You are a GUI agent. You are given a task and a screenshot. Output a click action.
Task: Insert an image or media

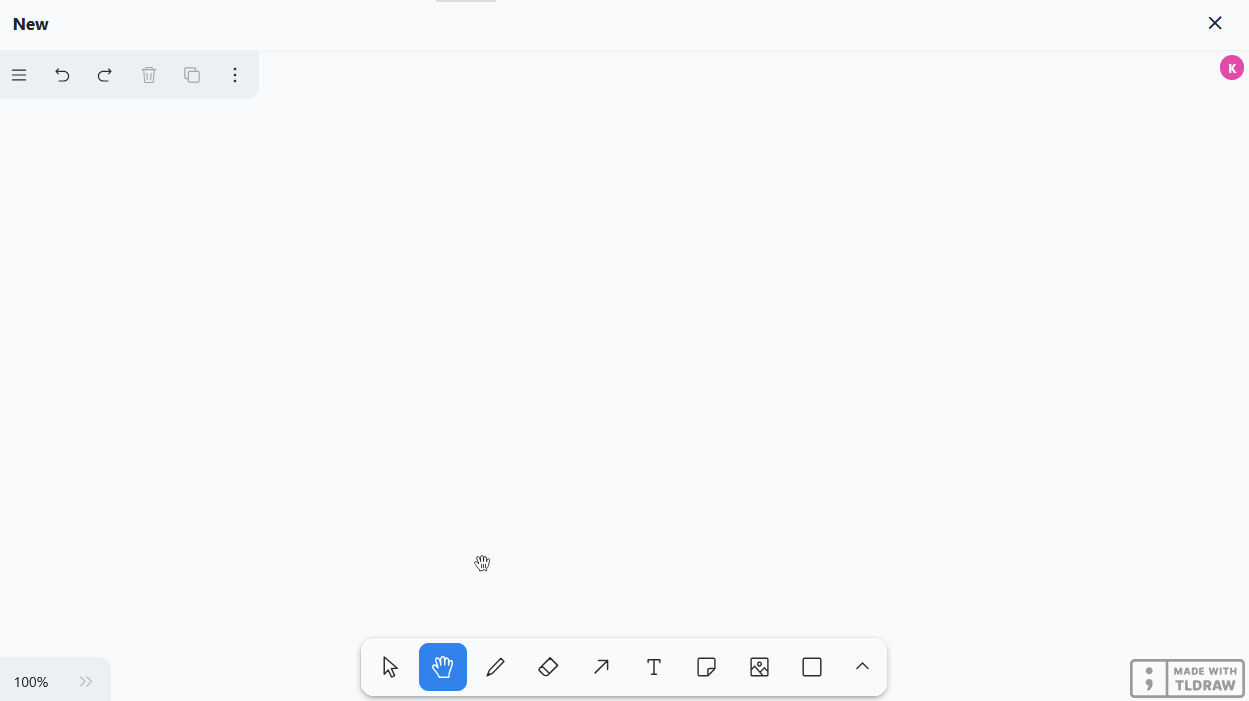759,667
